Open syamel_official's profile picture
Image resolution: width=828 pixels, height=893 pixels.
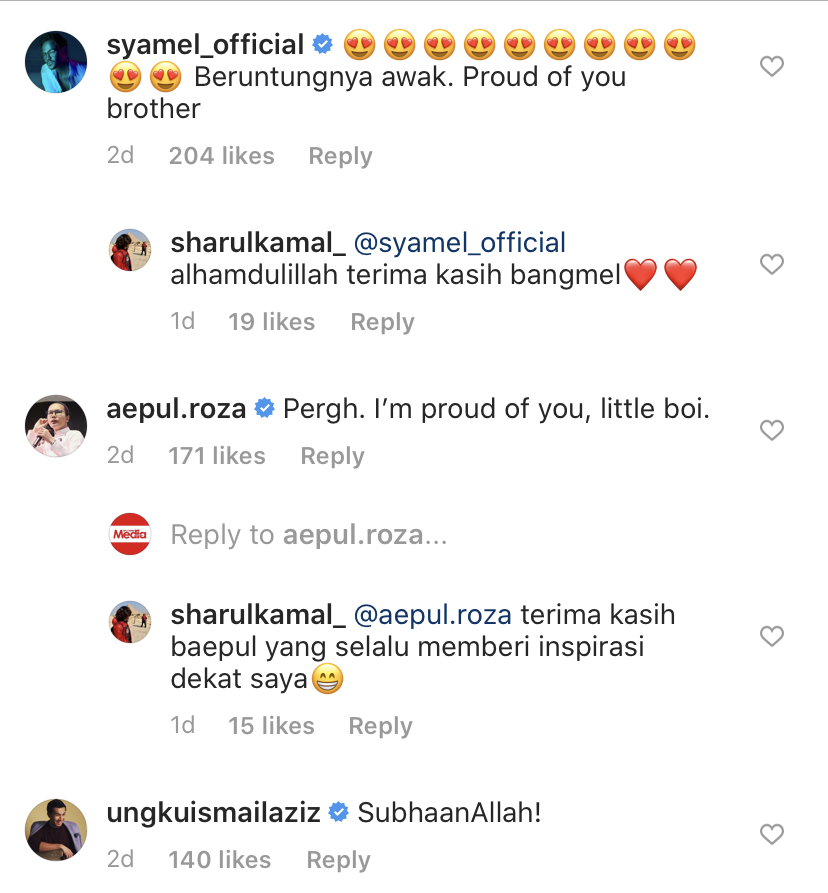coord(56,62)
